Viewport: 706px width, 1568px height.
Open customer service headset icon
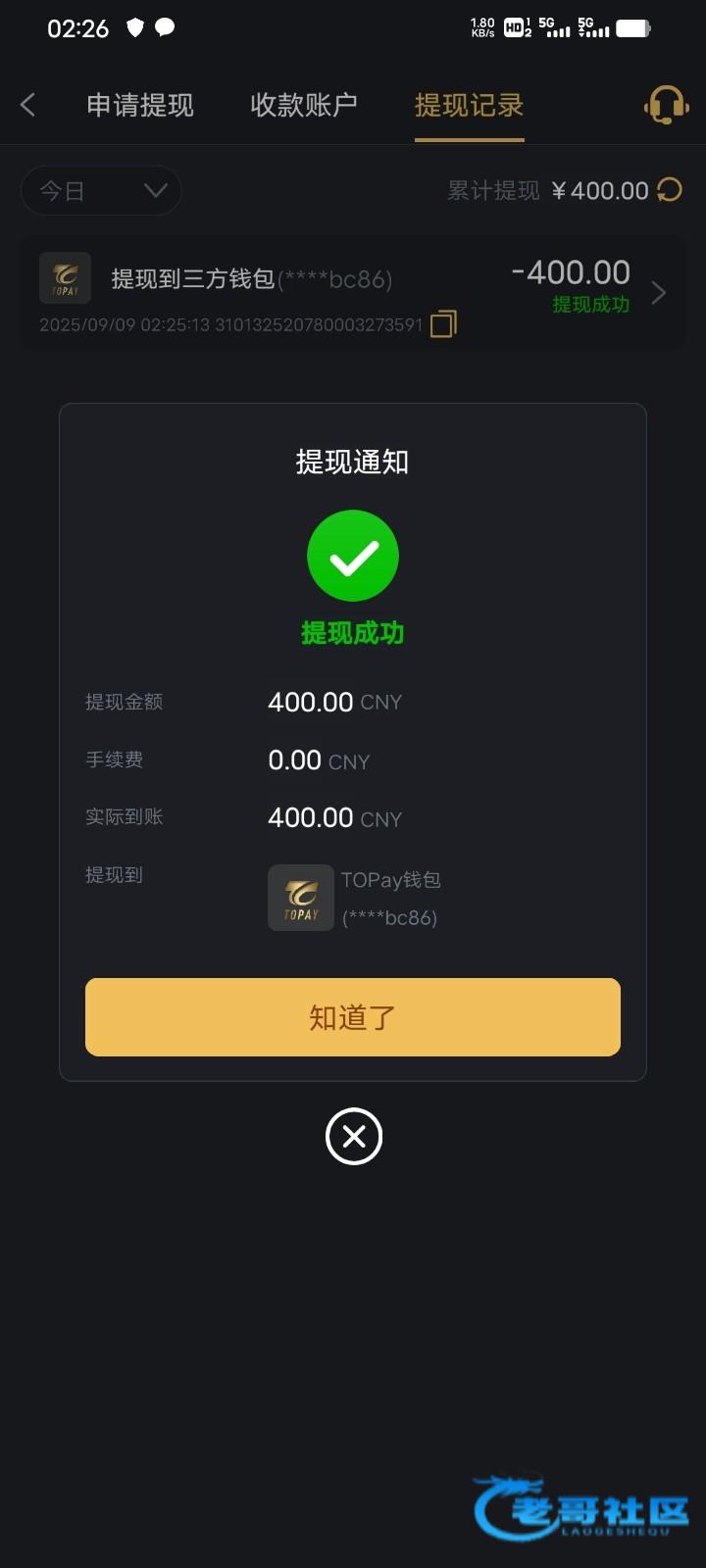pos(666,104)
